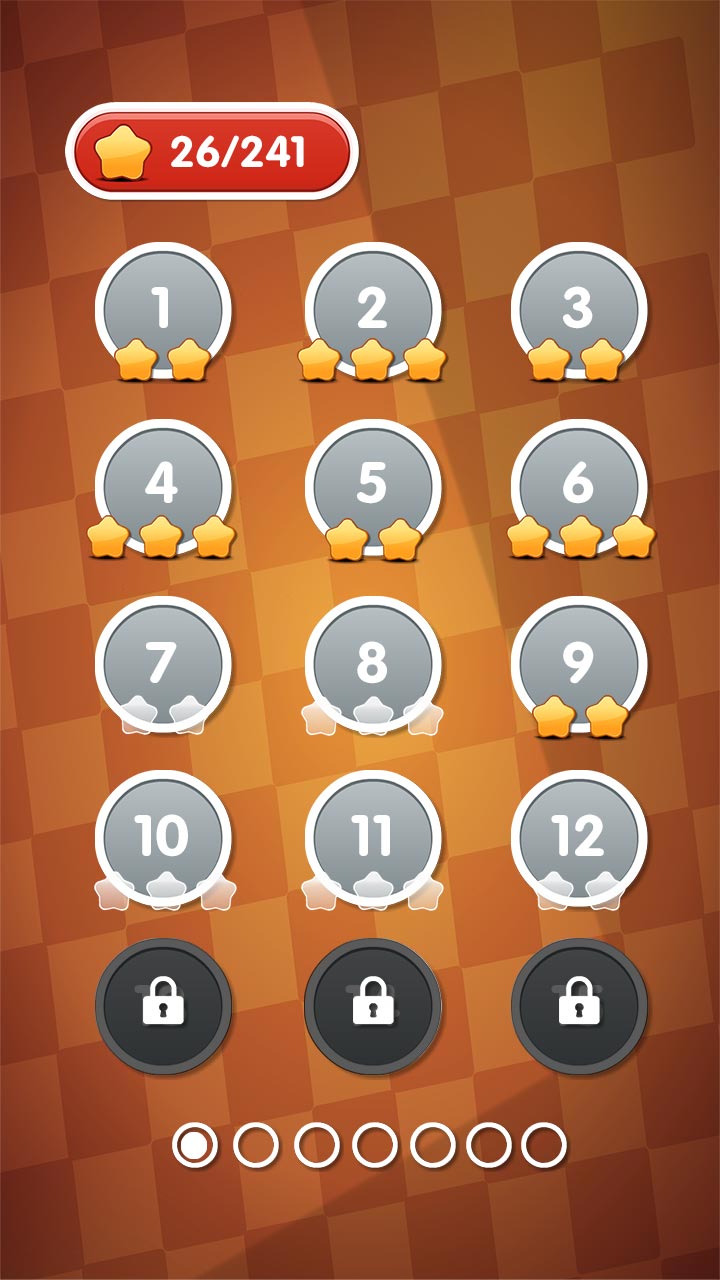The width and height of the screenshot is (720, 1280).
Task: Open level 7
Action: coord(163,661)
